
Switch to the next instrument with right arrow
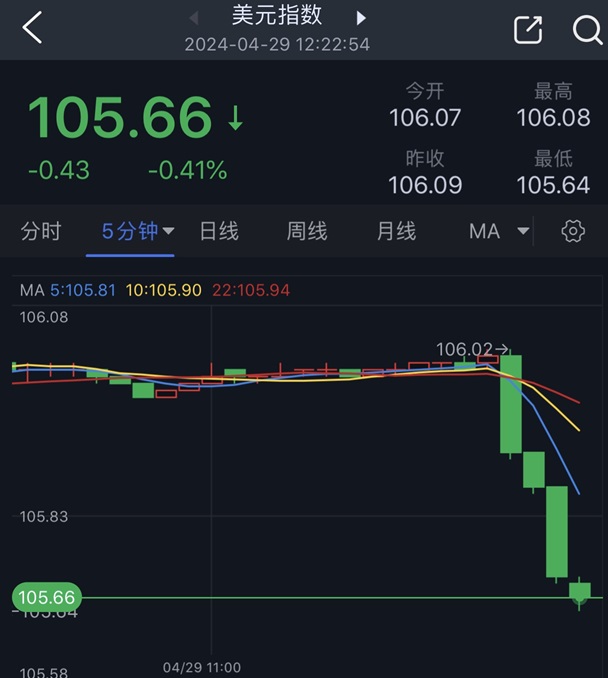coord(361,17)
